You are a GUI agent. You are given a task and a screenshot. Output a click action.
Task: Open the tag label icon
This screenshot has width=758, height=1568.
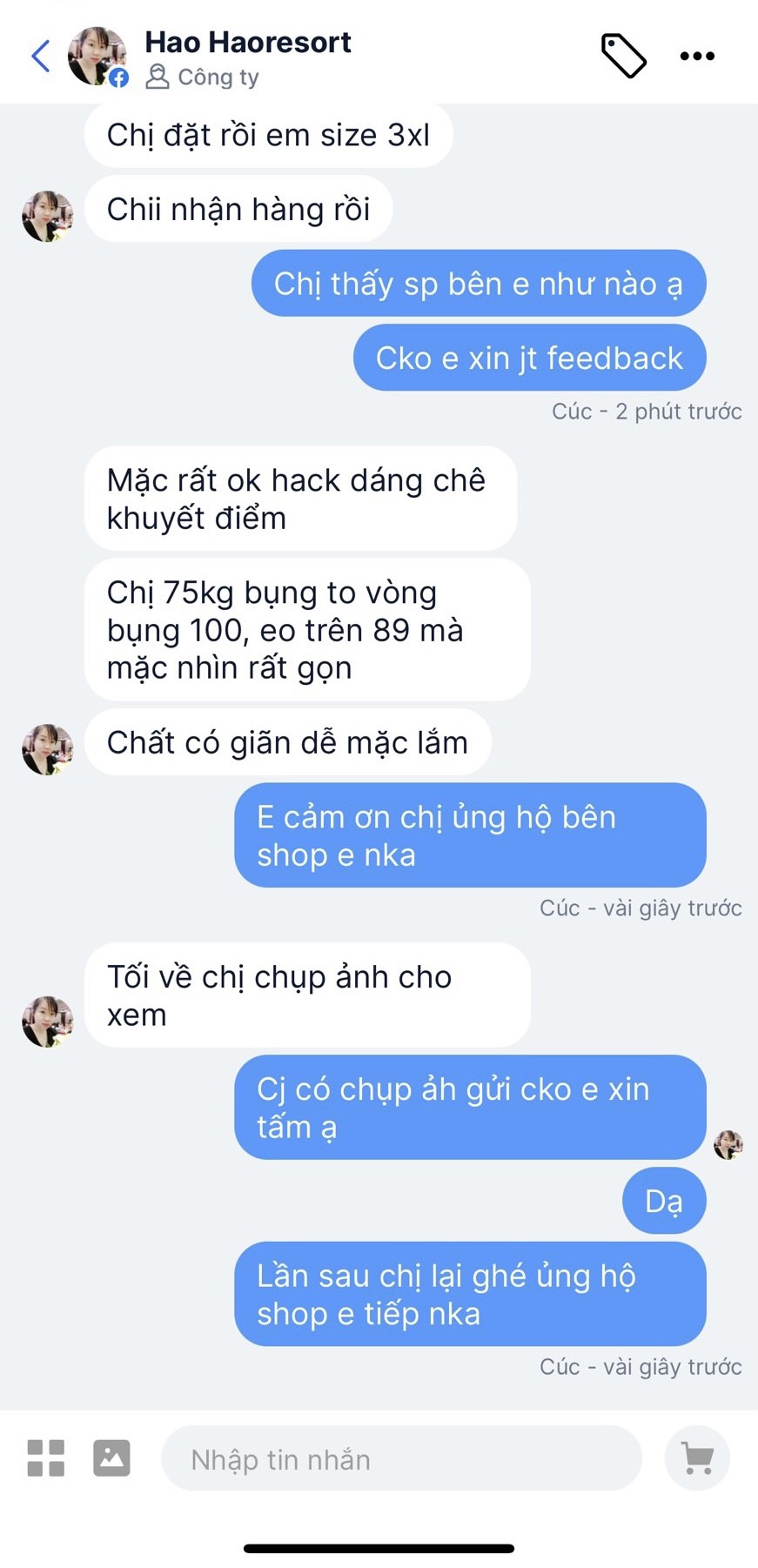click(x=624, y=57)
